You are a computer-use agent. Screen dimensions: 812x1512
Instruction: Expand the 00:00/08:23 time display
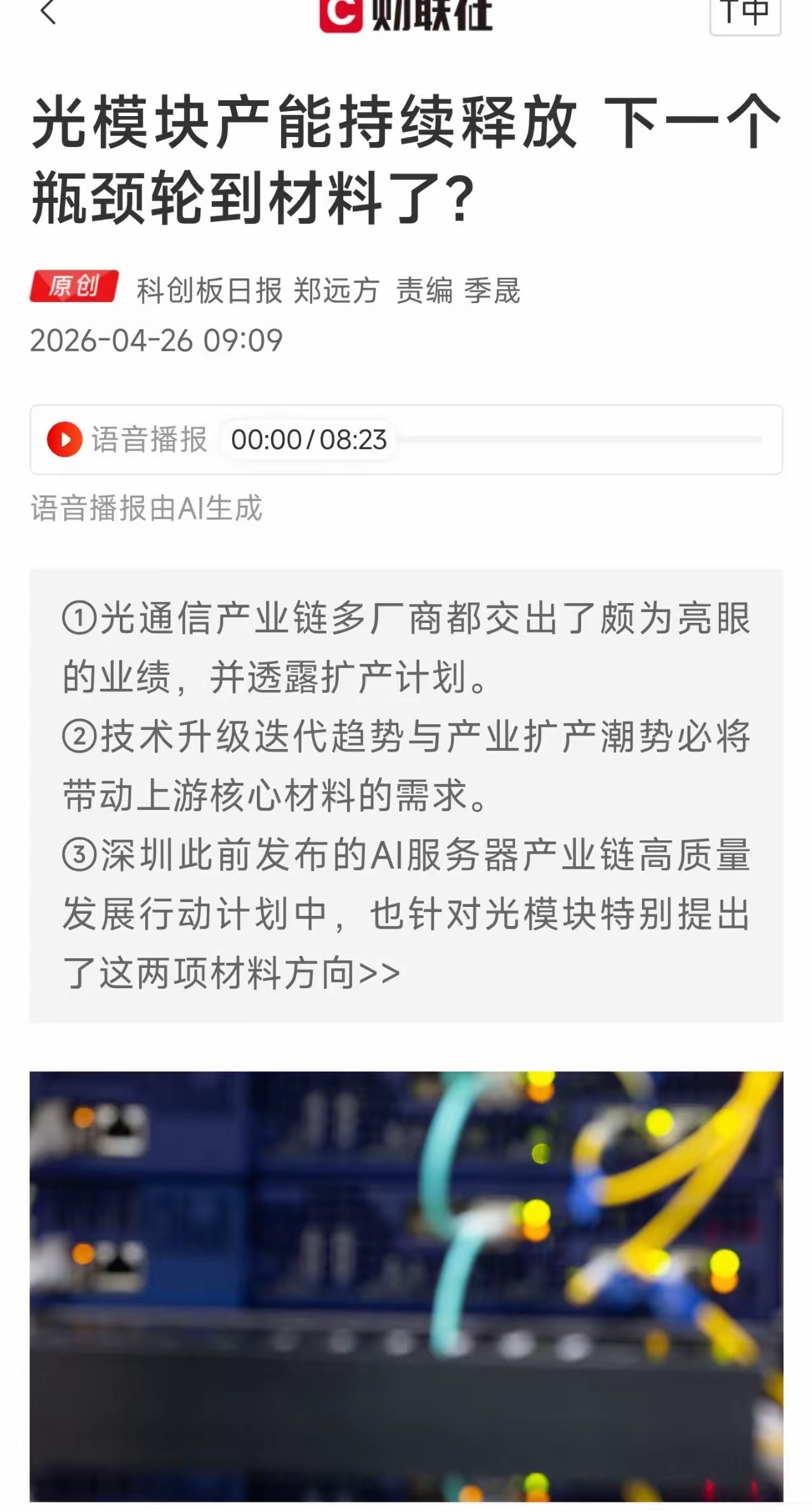click(x=308, y=438)
